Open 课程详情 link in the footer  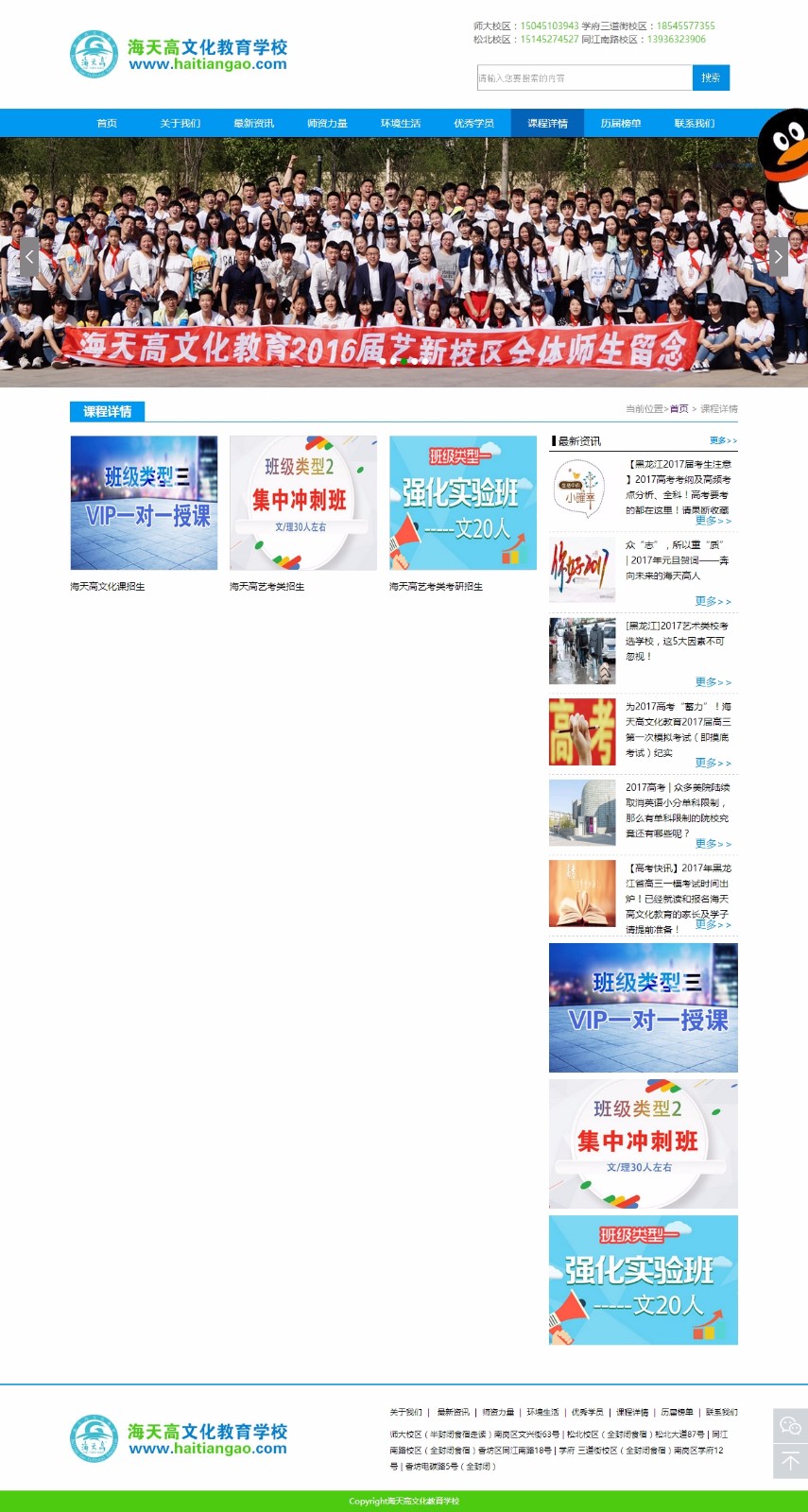tap(632, 1412)
